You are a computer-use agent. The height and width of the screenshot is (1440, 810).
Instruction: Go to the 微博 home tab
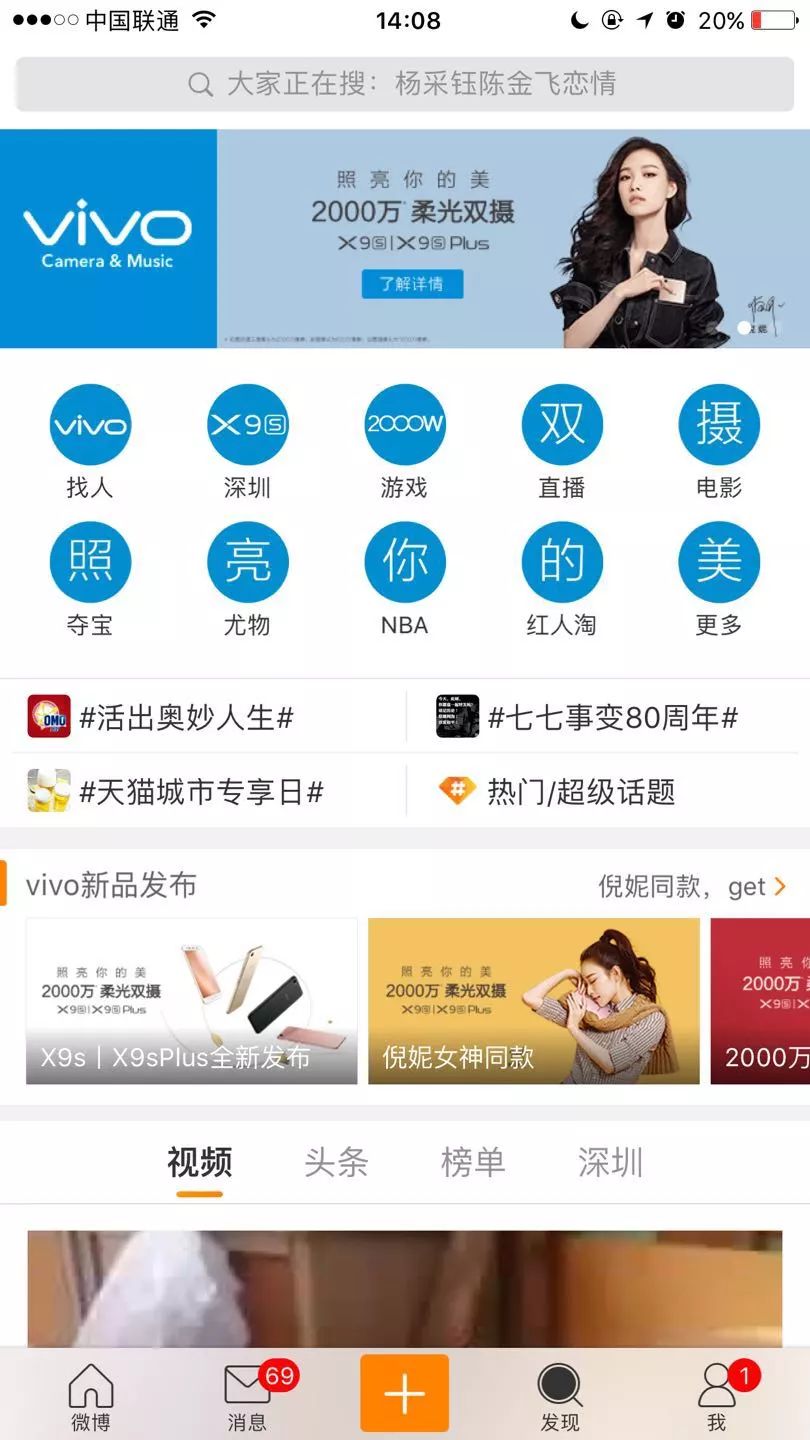[x=90, y=1396]
